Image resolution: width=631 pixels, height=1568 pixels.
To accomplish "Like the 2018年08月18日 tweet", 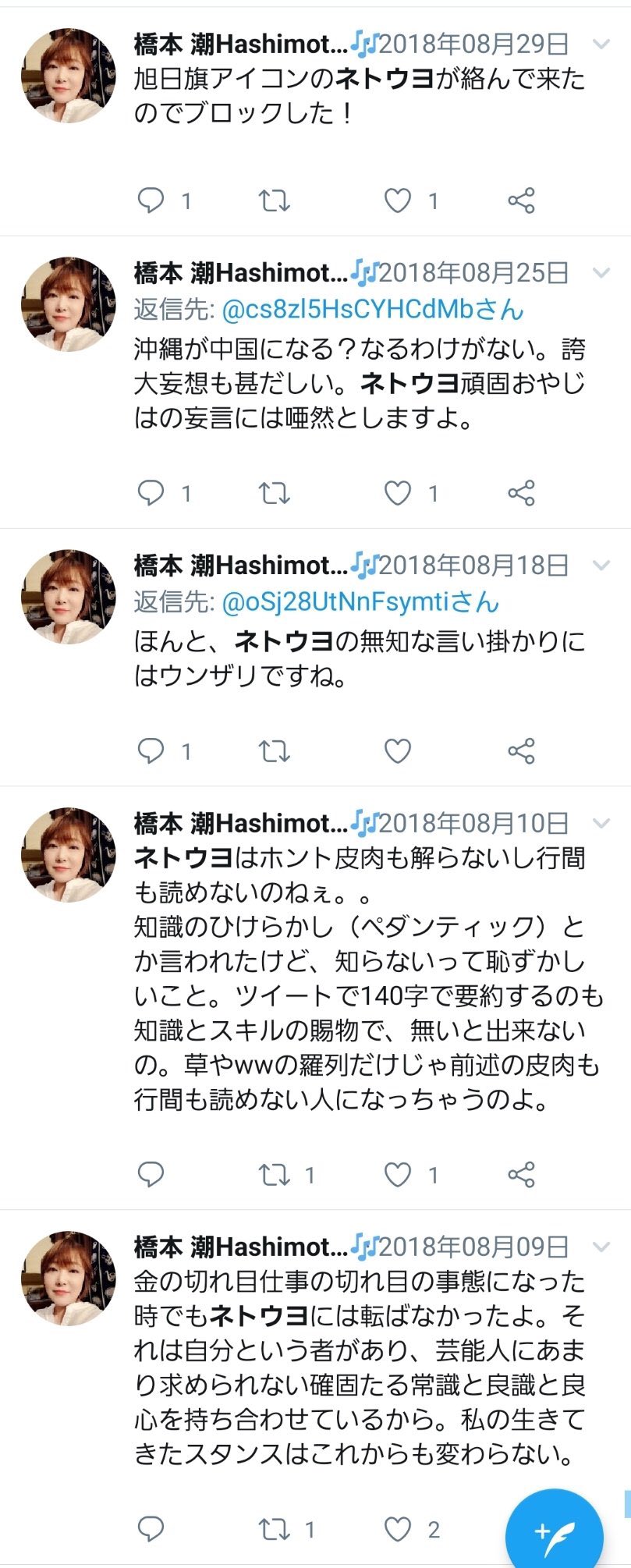I will pyautogui.click(x=398, y=750).
